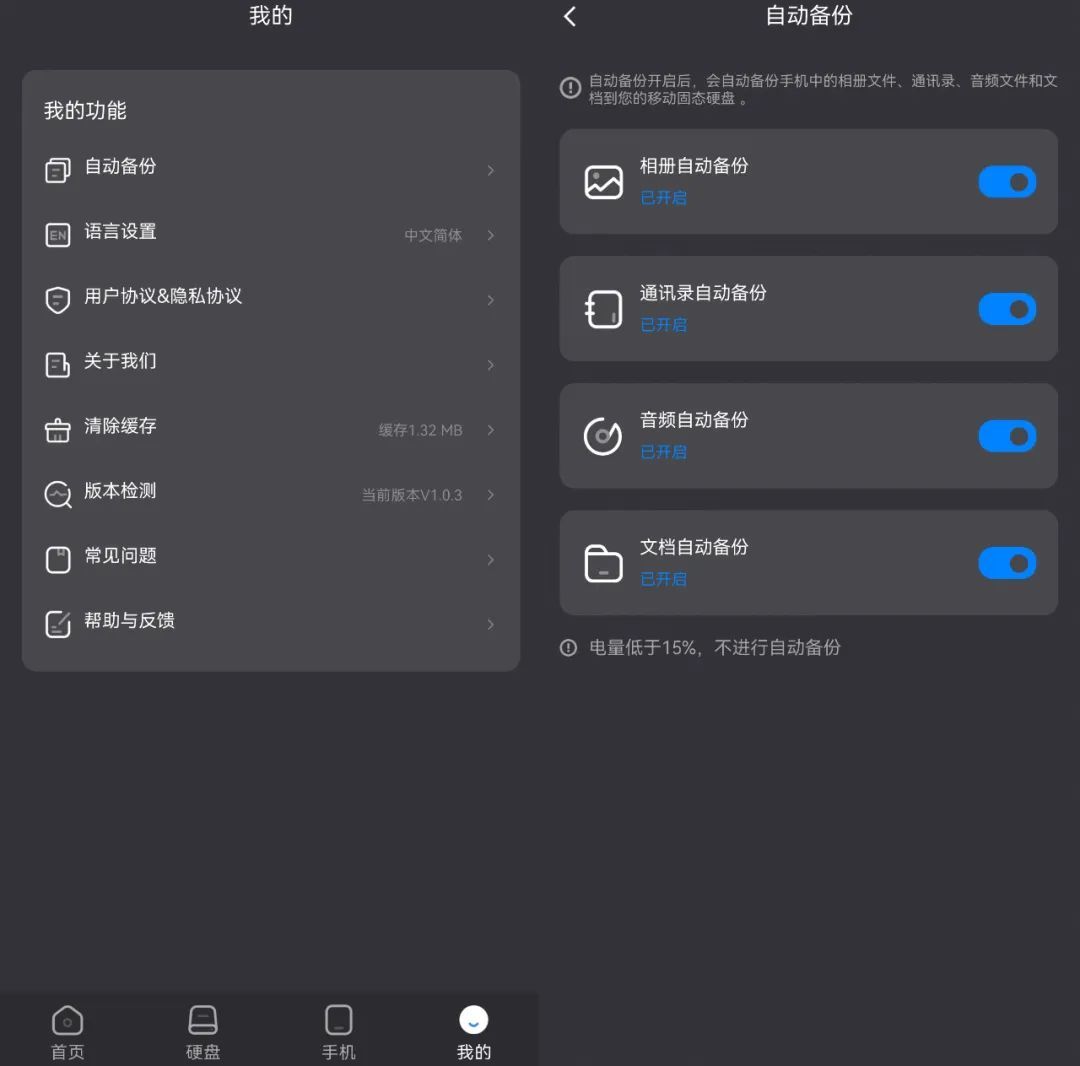Image resolution: width=1080 pixels, height=1066 pixels.
Task: Check version via 版本检测
Action: 270,493
